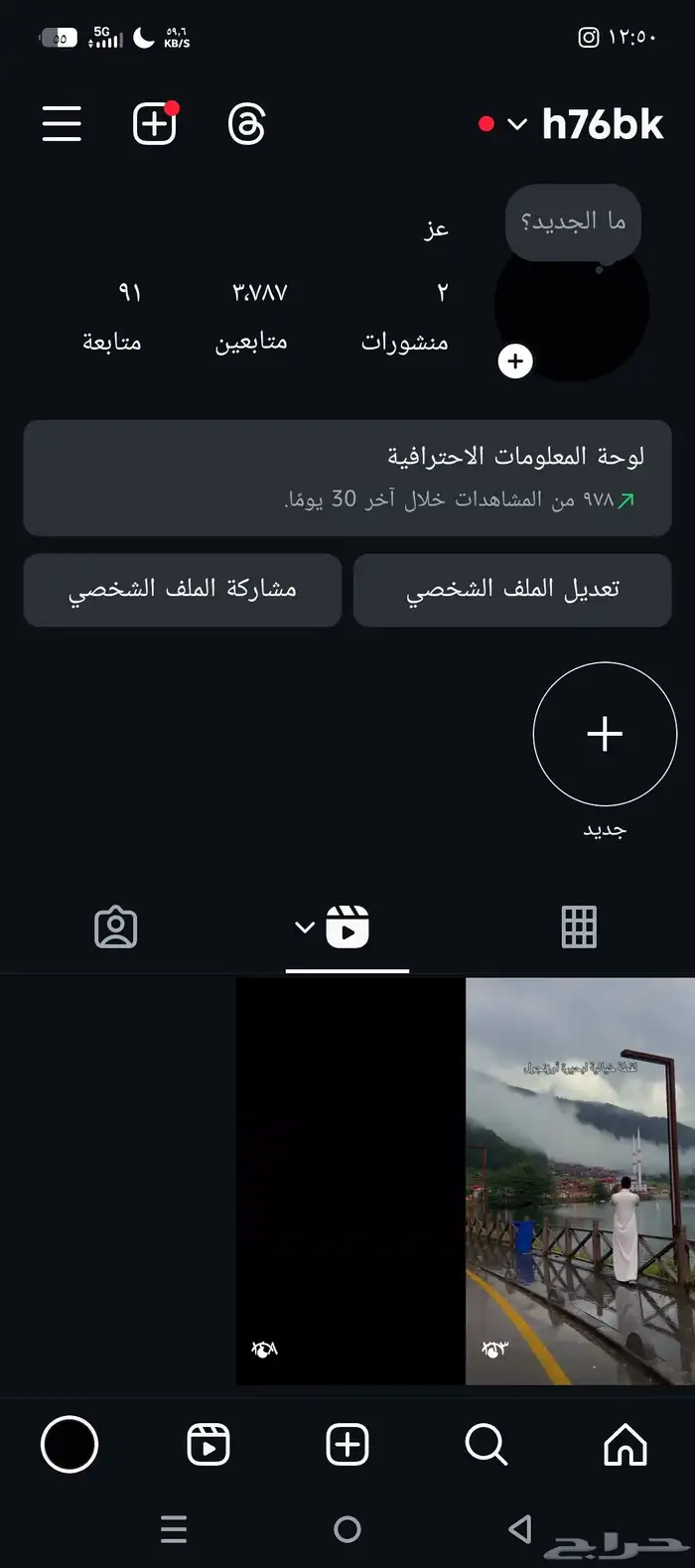The height and width of the screenshot is (1568, 695).
Task: Tap مشاركة الملف الشخصي button
Action: coord(183,590)
